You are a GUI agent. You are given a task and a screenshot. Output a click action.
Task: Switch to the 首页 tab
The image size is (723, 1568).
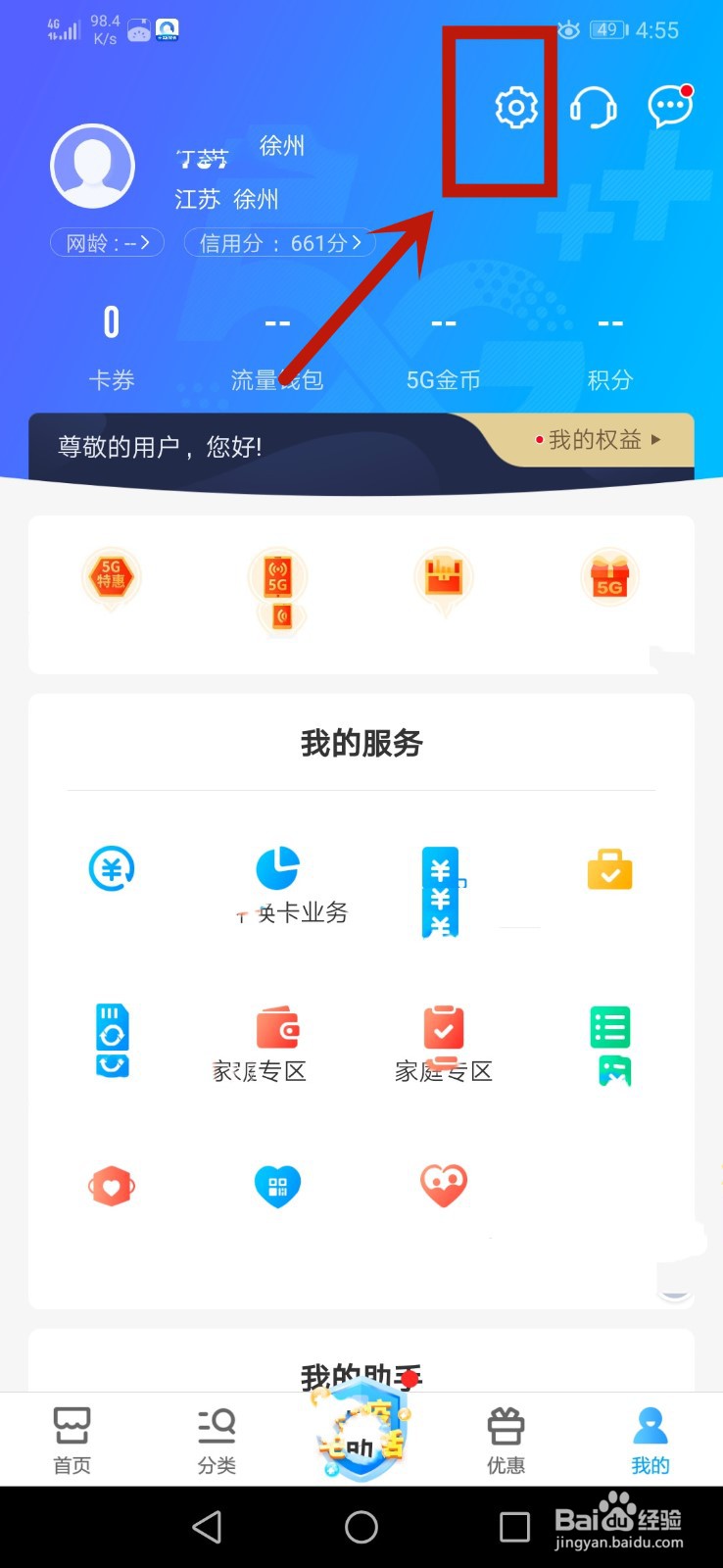pyautogui.click(x=72, y=1439)
